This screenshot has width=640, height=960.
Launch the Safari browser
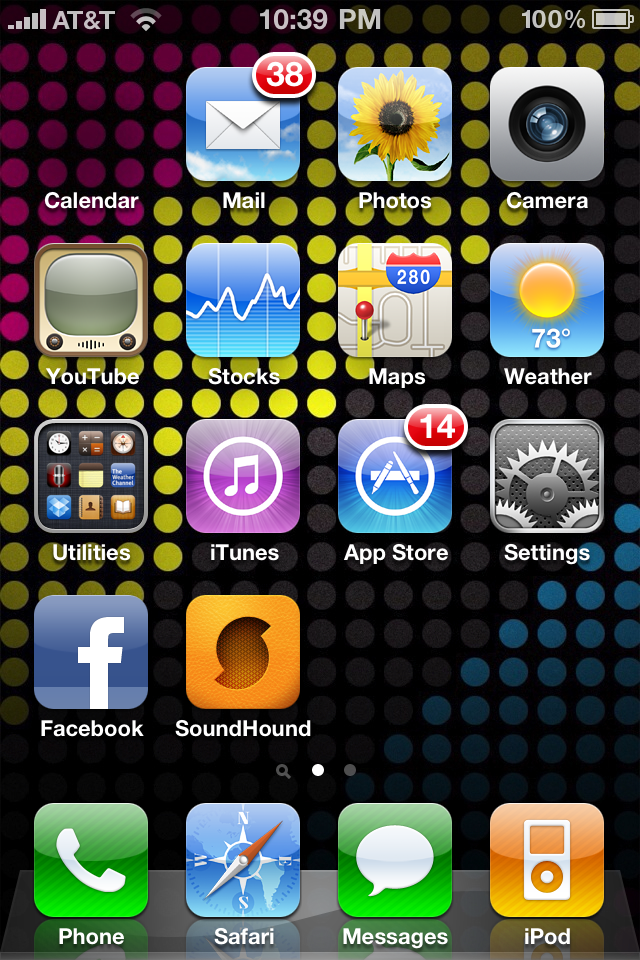243,861
